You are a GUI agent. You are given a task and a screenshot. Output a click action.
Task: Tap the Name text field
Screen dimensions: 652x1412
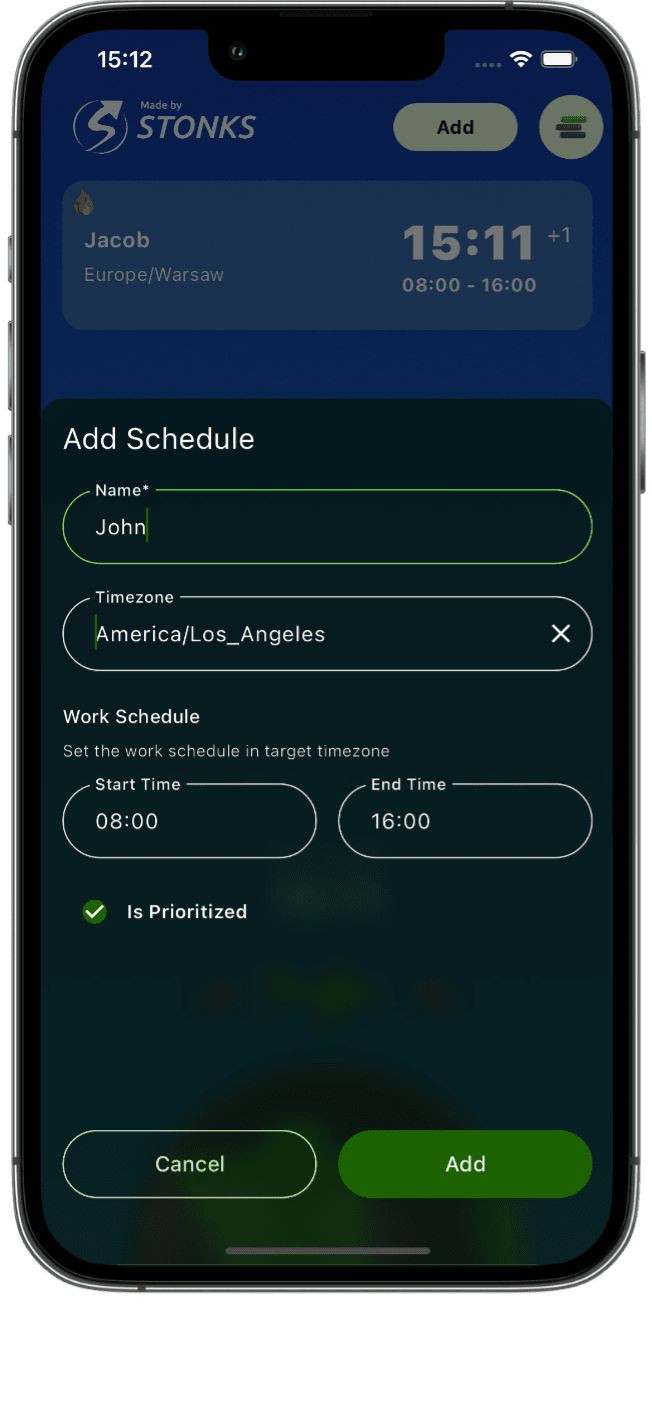[x=327, y=527]
